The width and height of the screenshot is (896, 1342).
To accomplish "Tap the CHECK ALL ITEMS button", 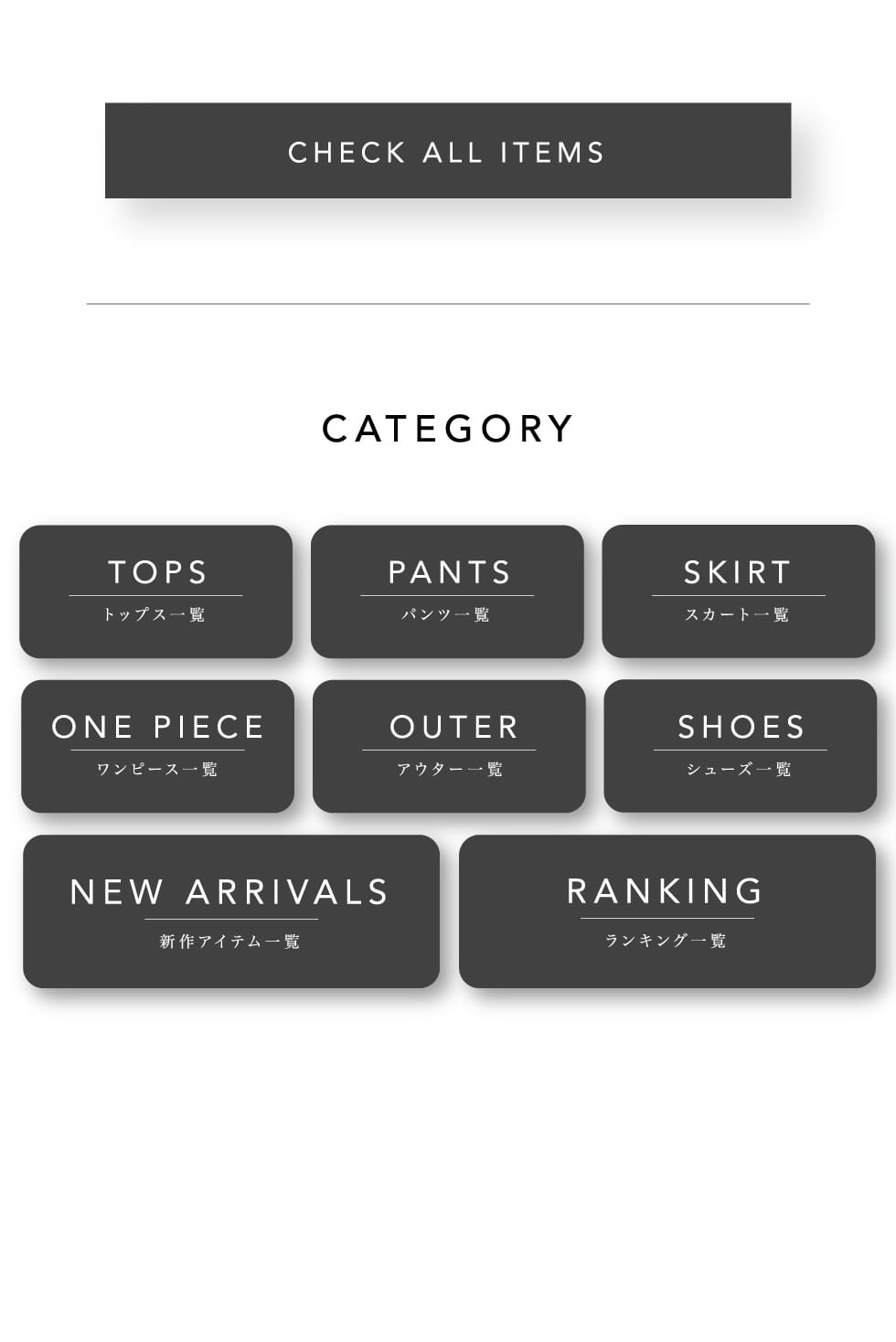I will coord(448,151).
